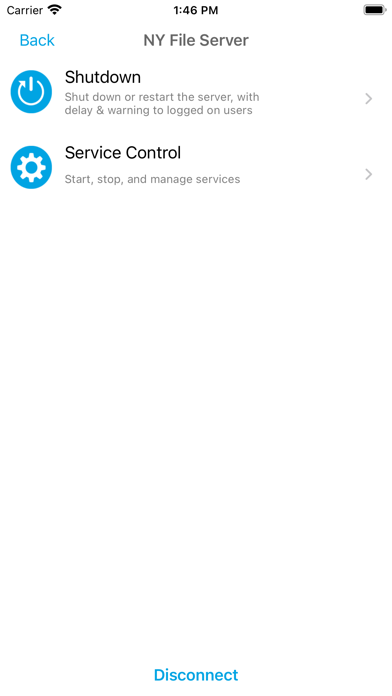The image size is (392, 696).
Task: Disconnect from NY File Server
Action: click(x=196, y=675)
